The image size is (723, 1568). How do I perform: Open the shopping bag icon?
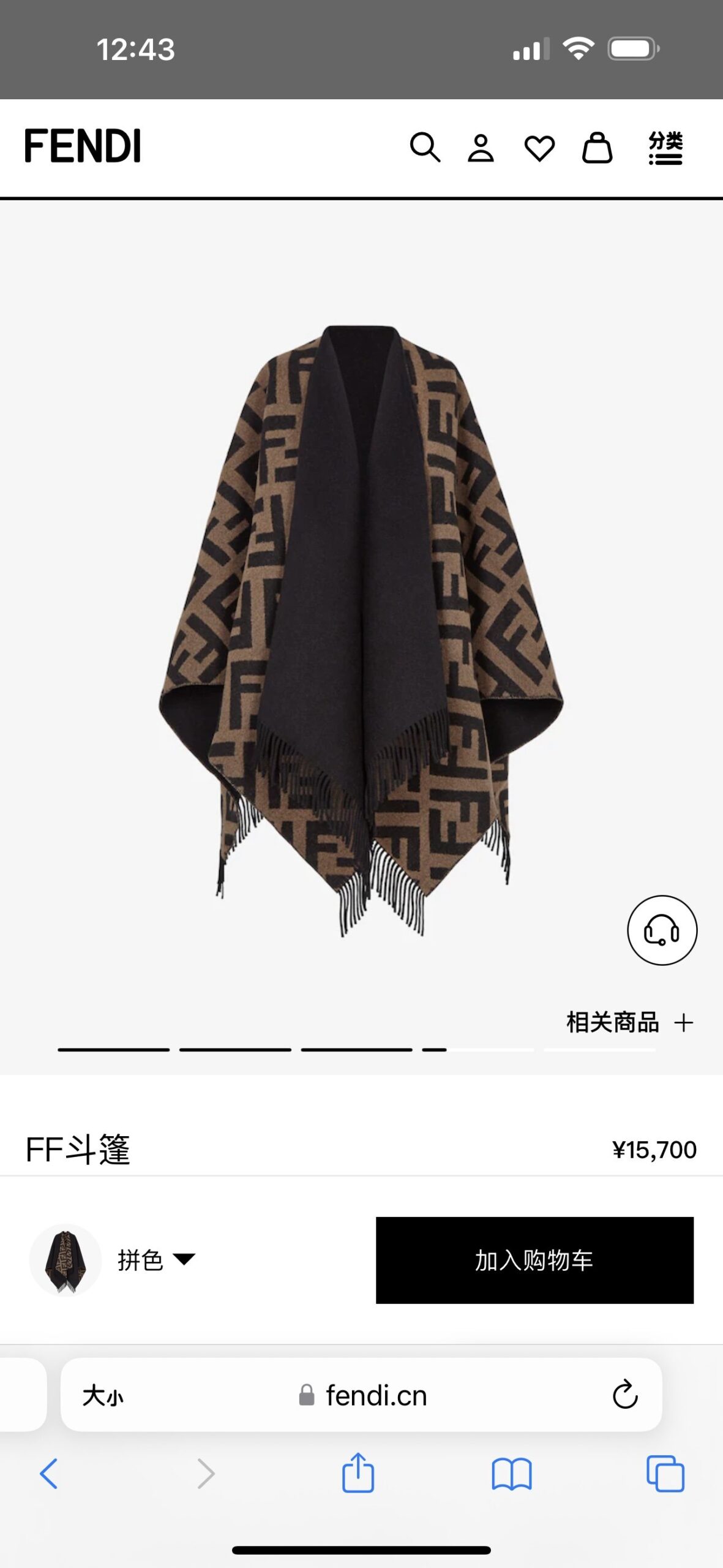pyautogui.click(x=597, y=148)
